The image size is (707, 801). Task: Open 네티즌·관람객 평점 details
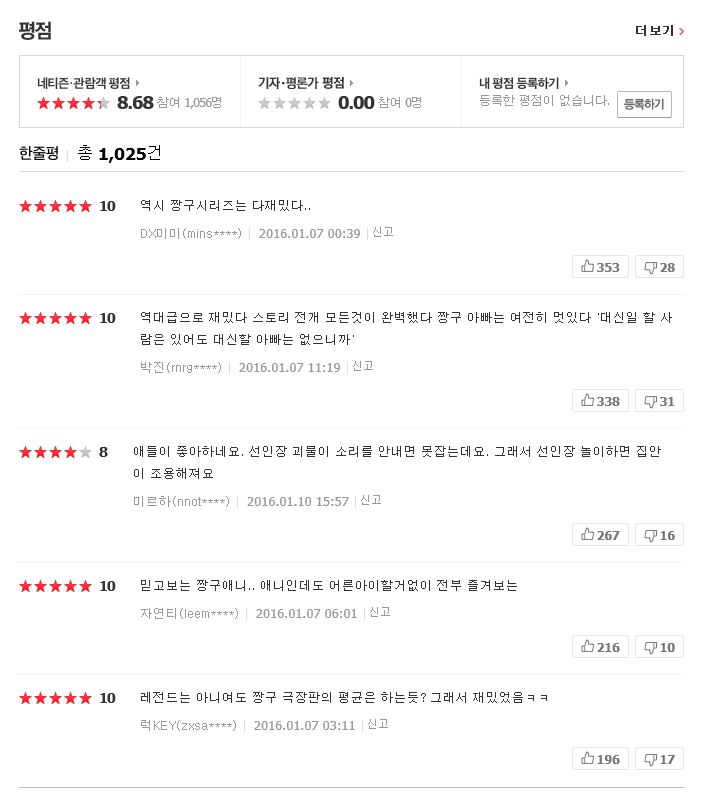pos(87,83)
